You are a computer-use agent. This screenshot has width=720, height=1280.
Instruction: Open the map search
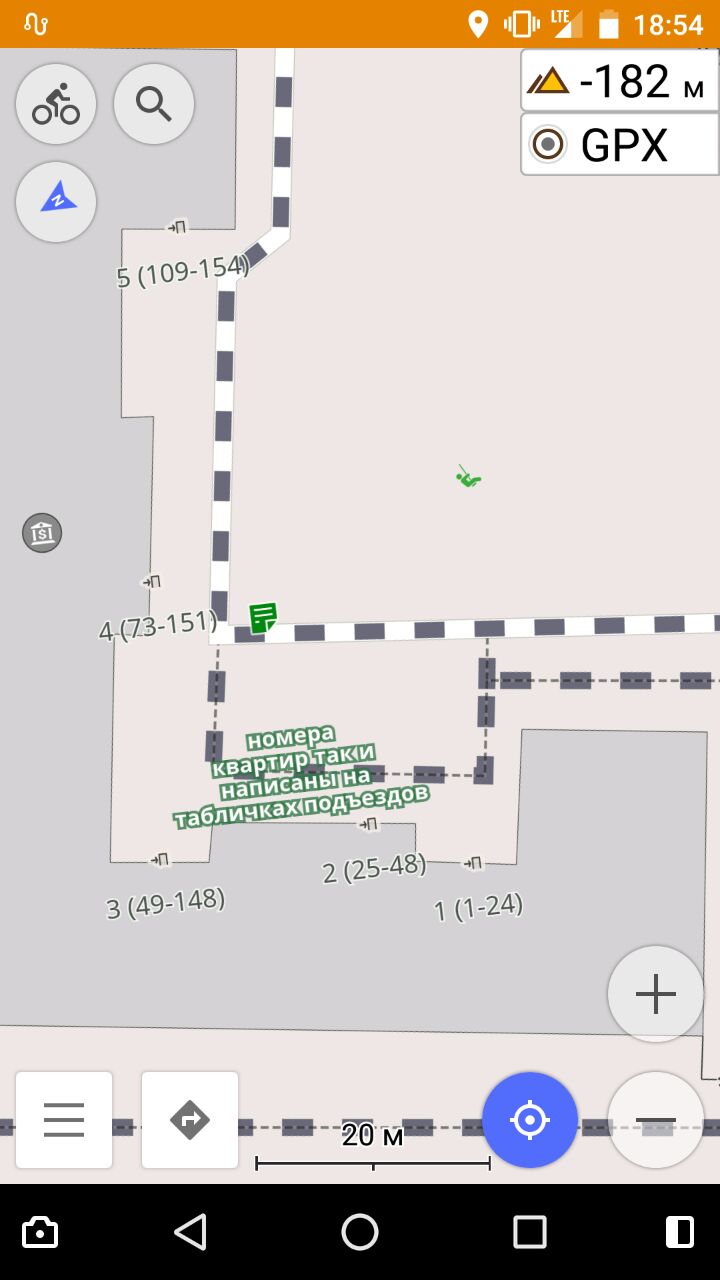154,104
